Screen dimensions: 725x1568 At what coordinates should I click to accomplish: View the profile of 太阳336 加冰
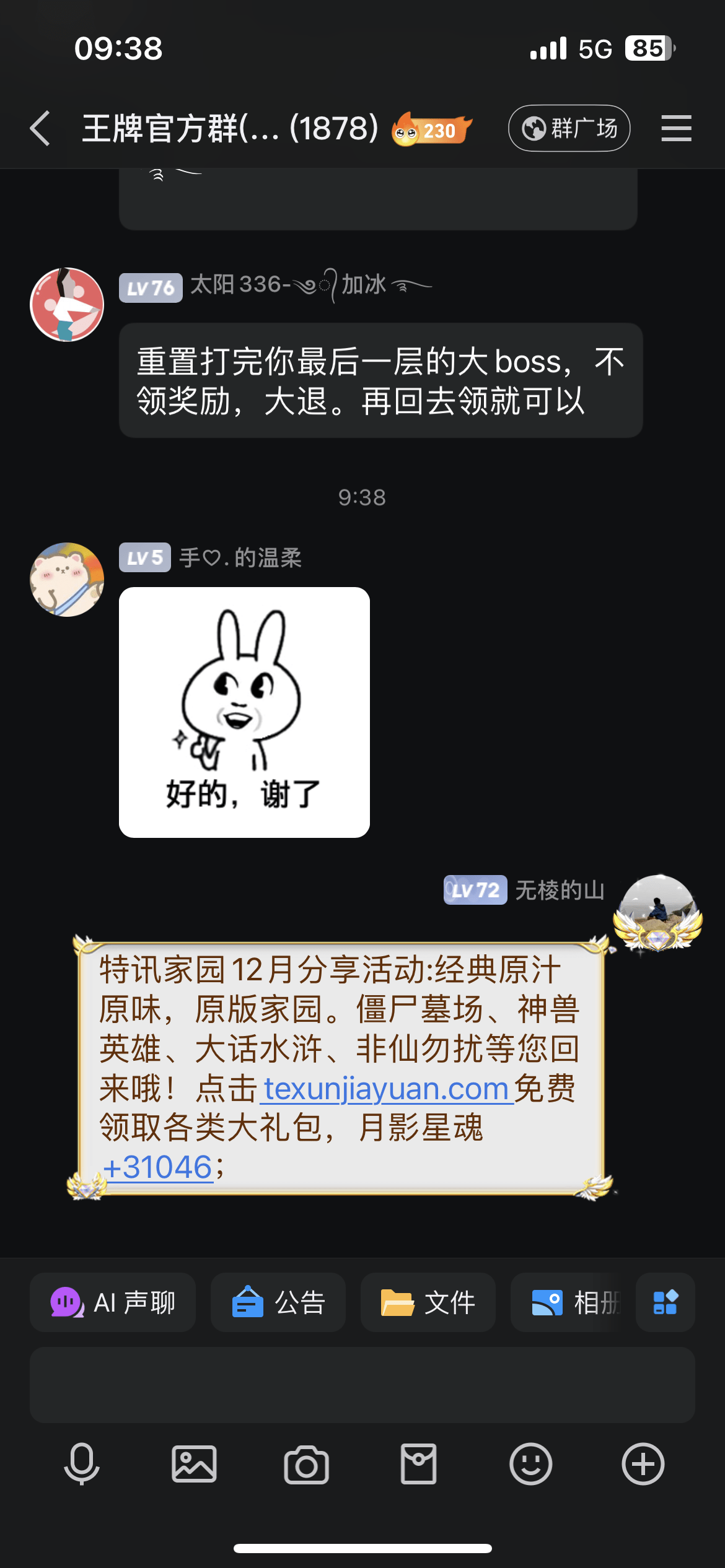pos(67,305)
